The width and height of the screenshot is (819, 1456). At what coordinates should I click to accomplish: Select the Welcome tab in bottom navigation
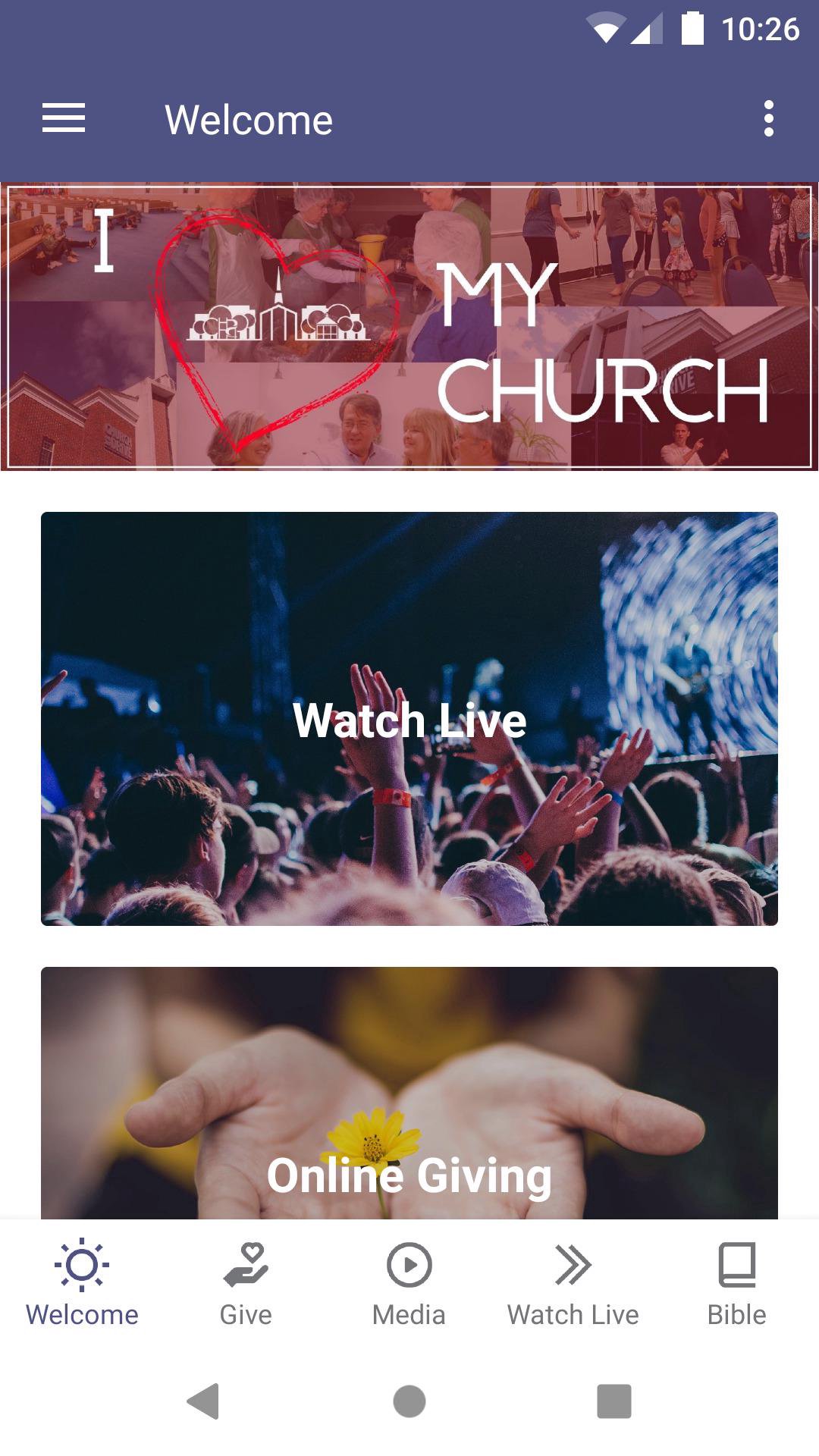click(x=82, y=1283)
